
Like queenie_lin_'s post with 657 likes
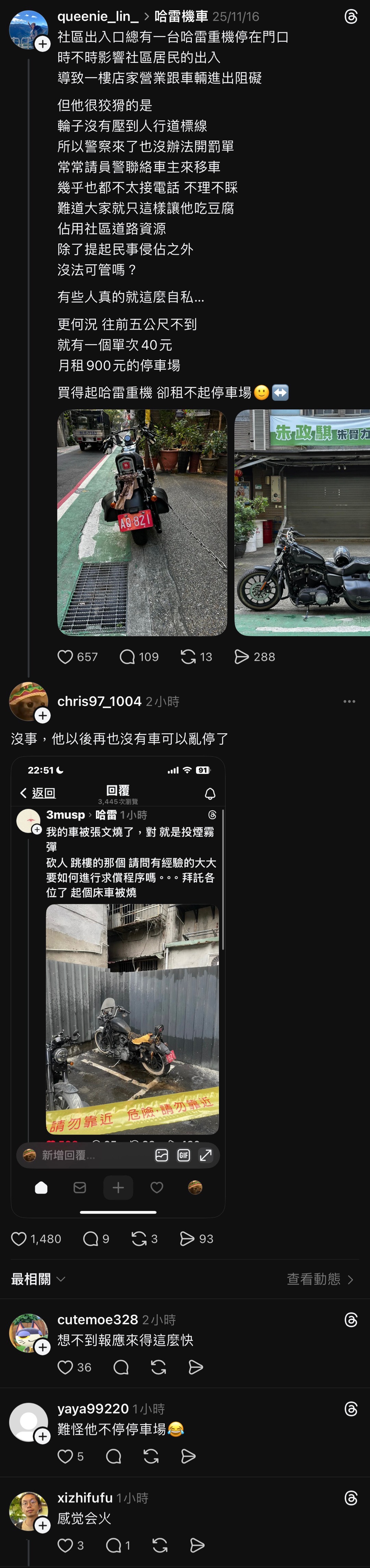[x=66, y=657]
